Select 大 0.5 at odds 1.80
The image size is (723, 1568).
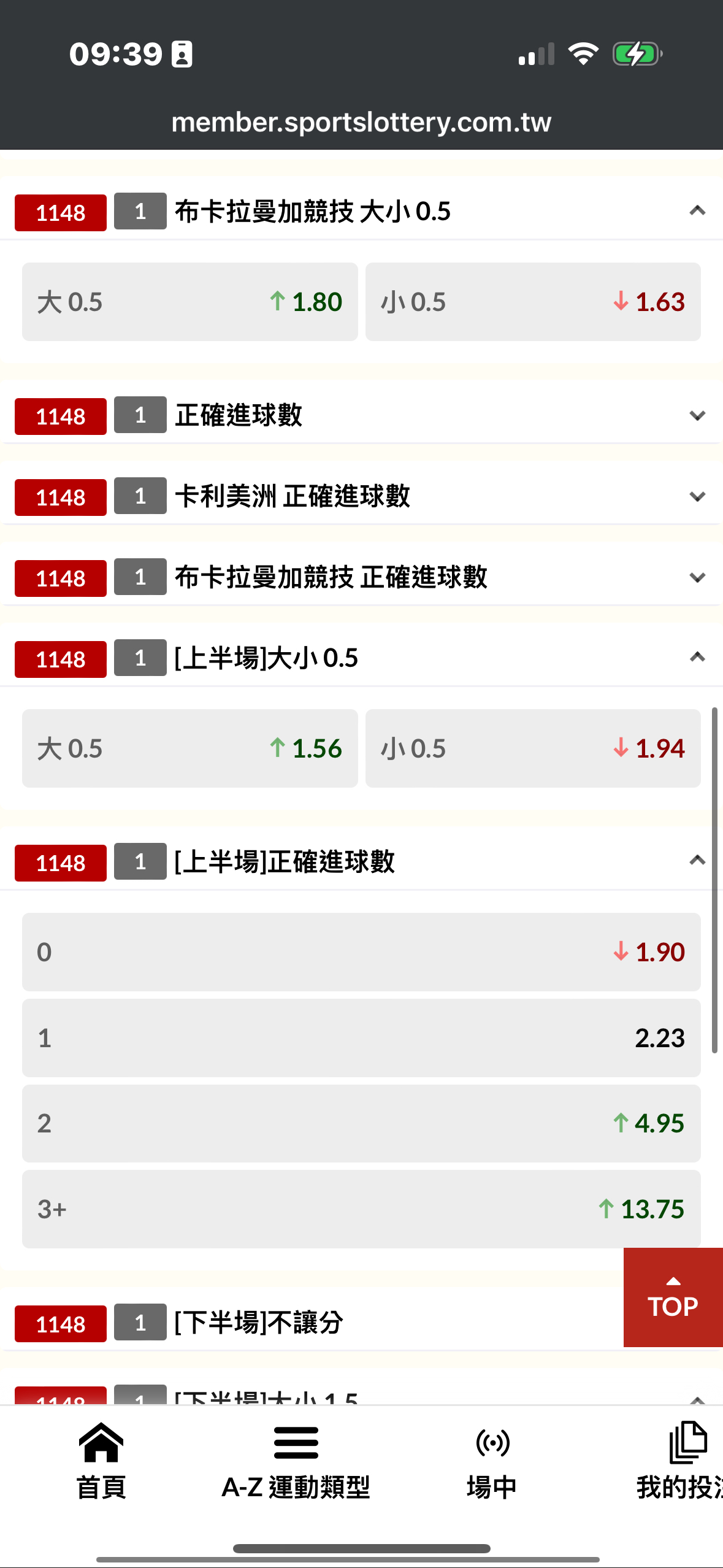(189, 302)
